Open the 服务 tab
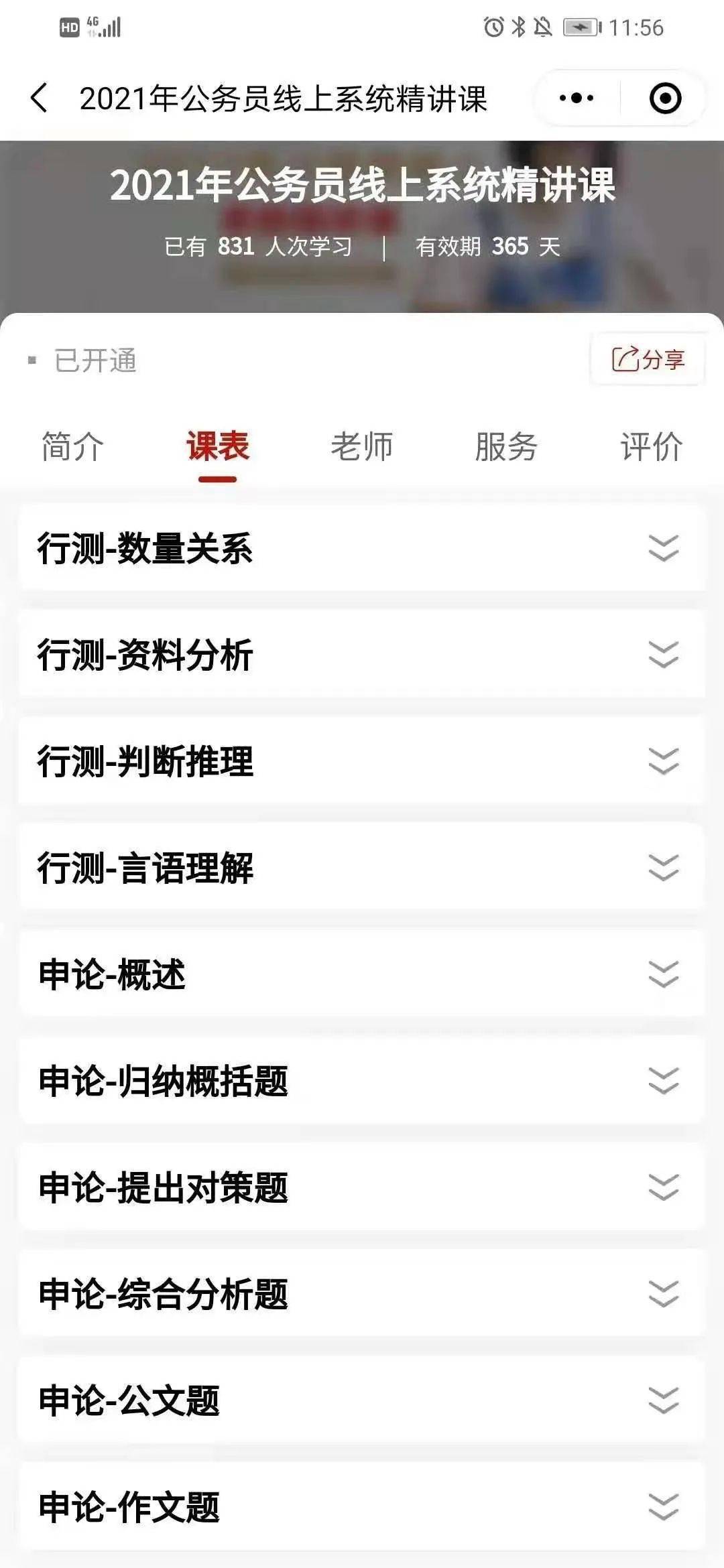 [506, 447]
